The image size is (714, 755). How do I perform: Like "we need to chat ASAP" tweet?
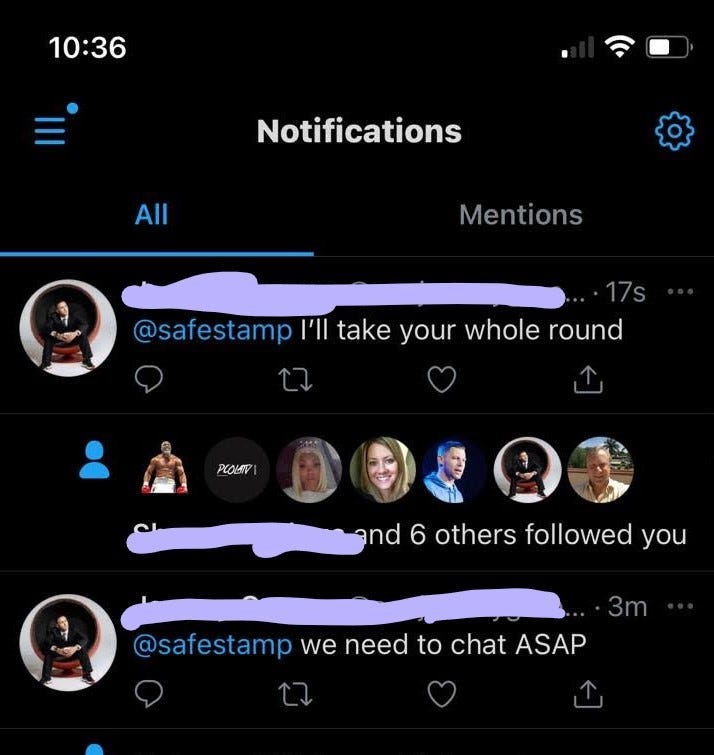tap(441, 692)
